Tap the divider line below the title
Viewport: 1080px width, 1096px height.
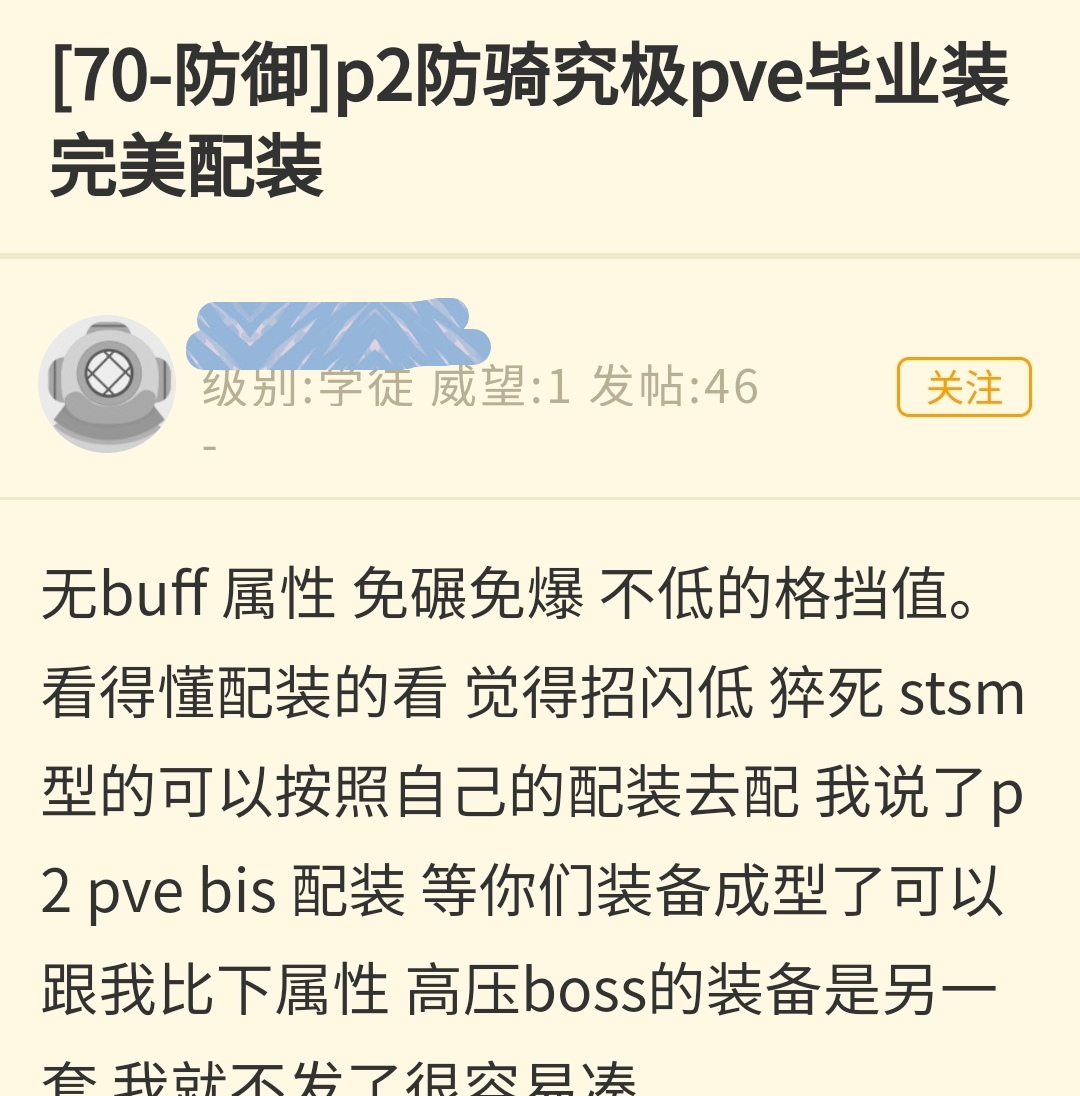click(540, 258)
